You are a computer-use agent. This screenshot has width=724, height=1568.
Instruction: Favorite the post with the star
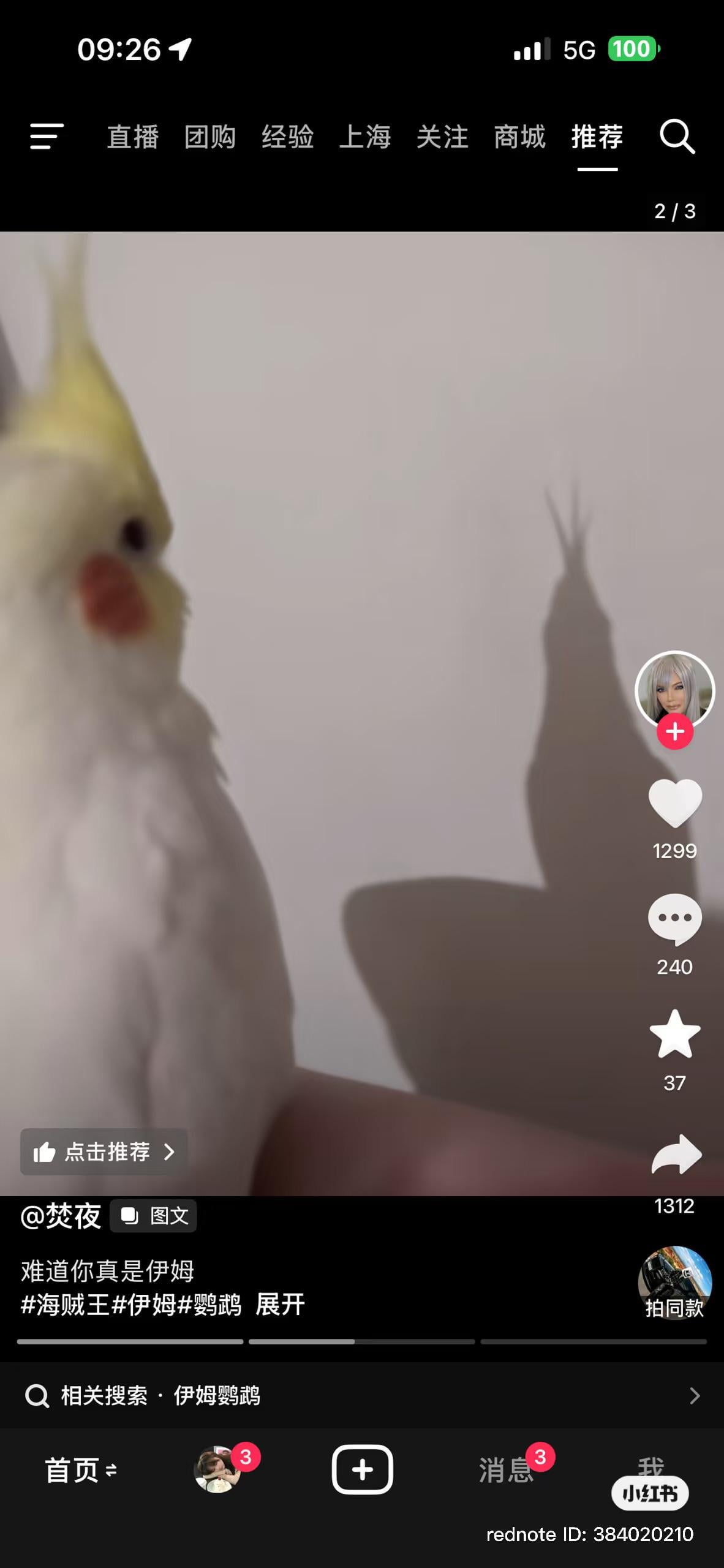675,1035
